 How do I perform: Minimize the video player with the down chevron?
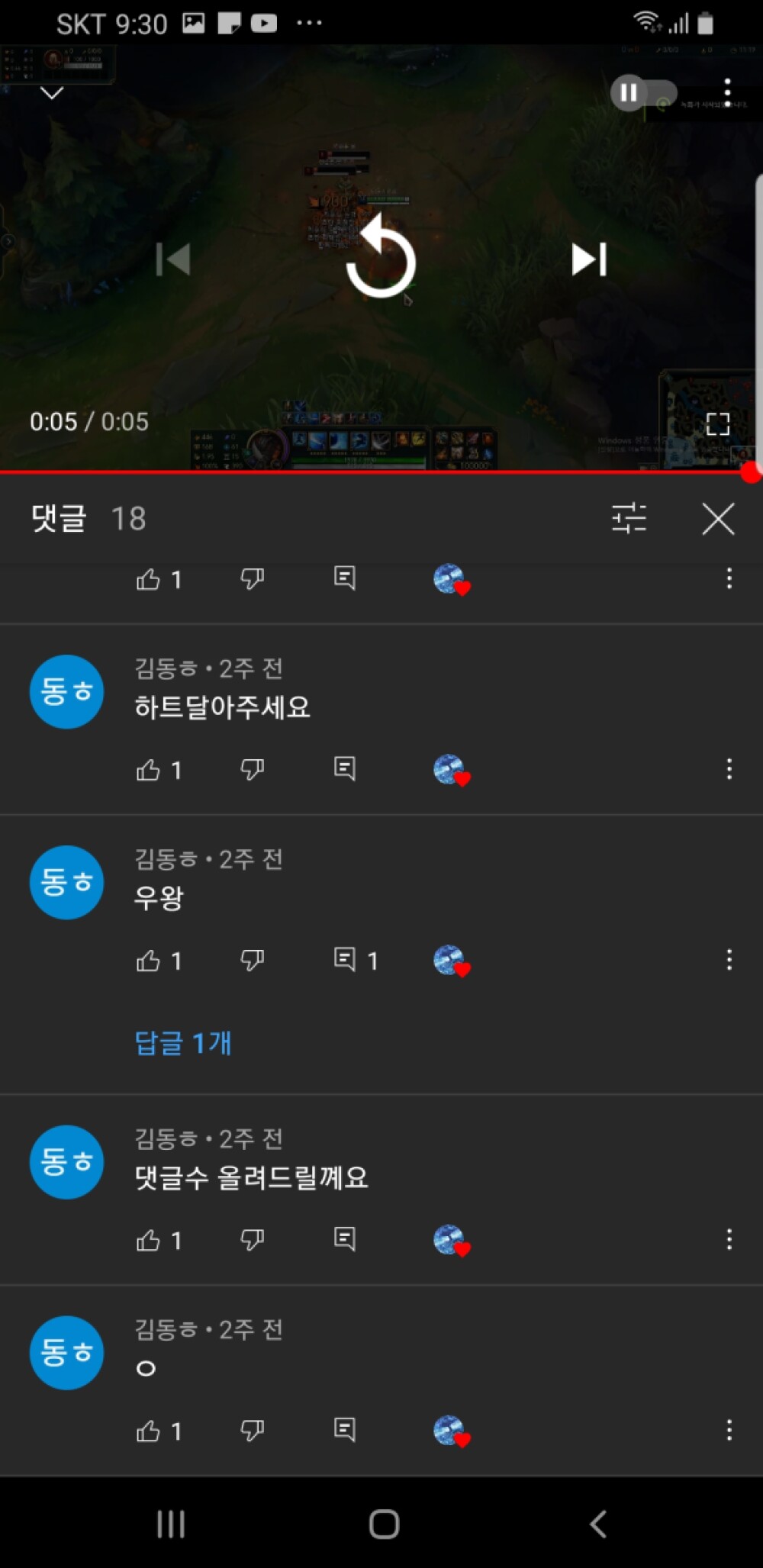click(x=52, y=93)
